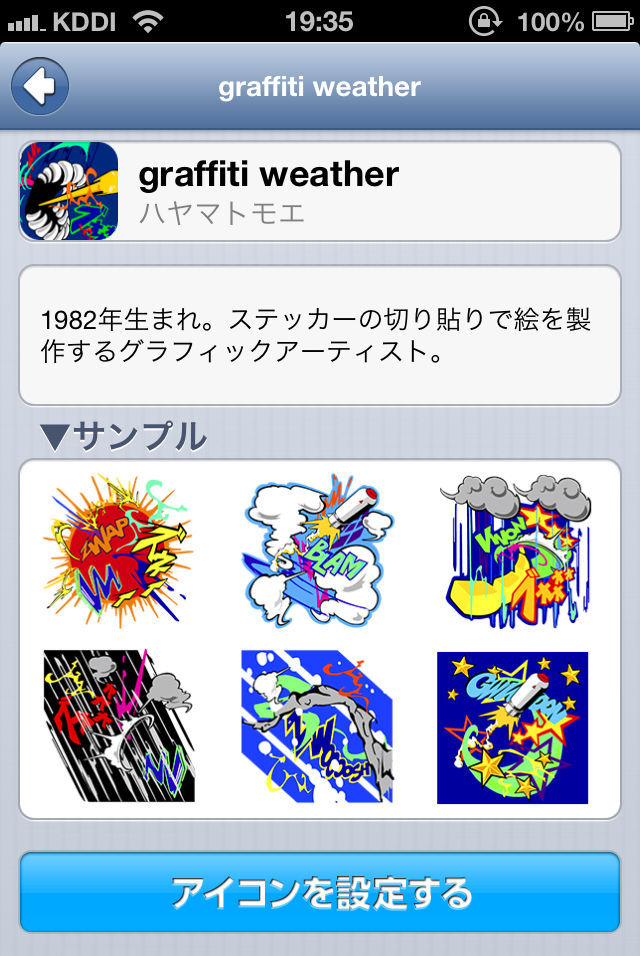The height and width of the screenshot is (956, 640).
Task: Go back using the arrow button
Action: (40, 87)
